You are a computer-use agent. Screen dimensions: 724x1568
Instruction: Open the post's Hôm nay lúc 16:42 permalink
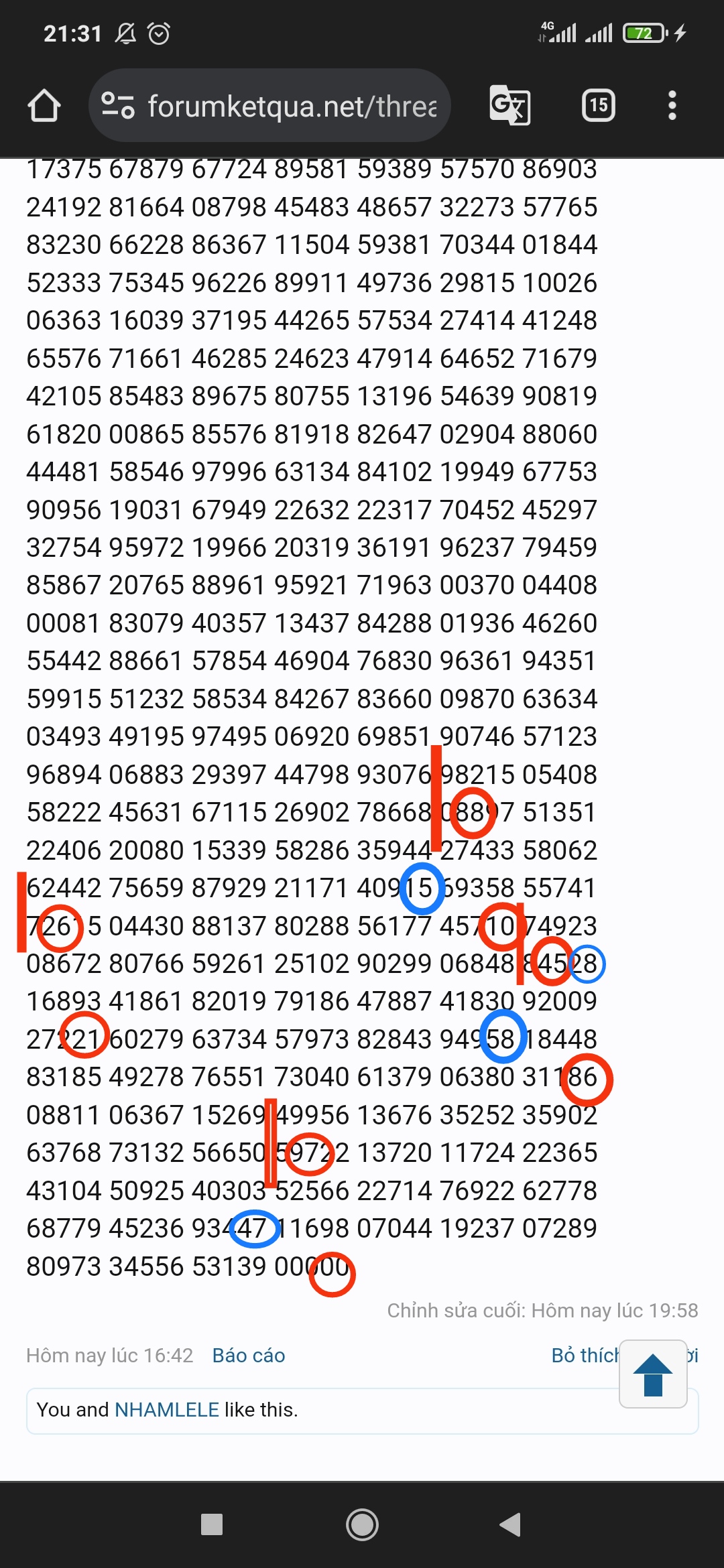(110, 1356)
